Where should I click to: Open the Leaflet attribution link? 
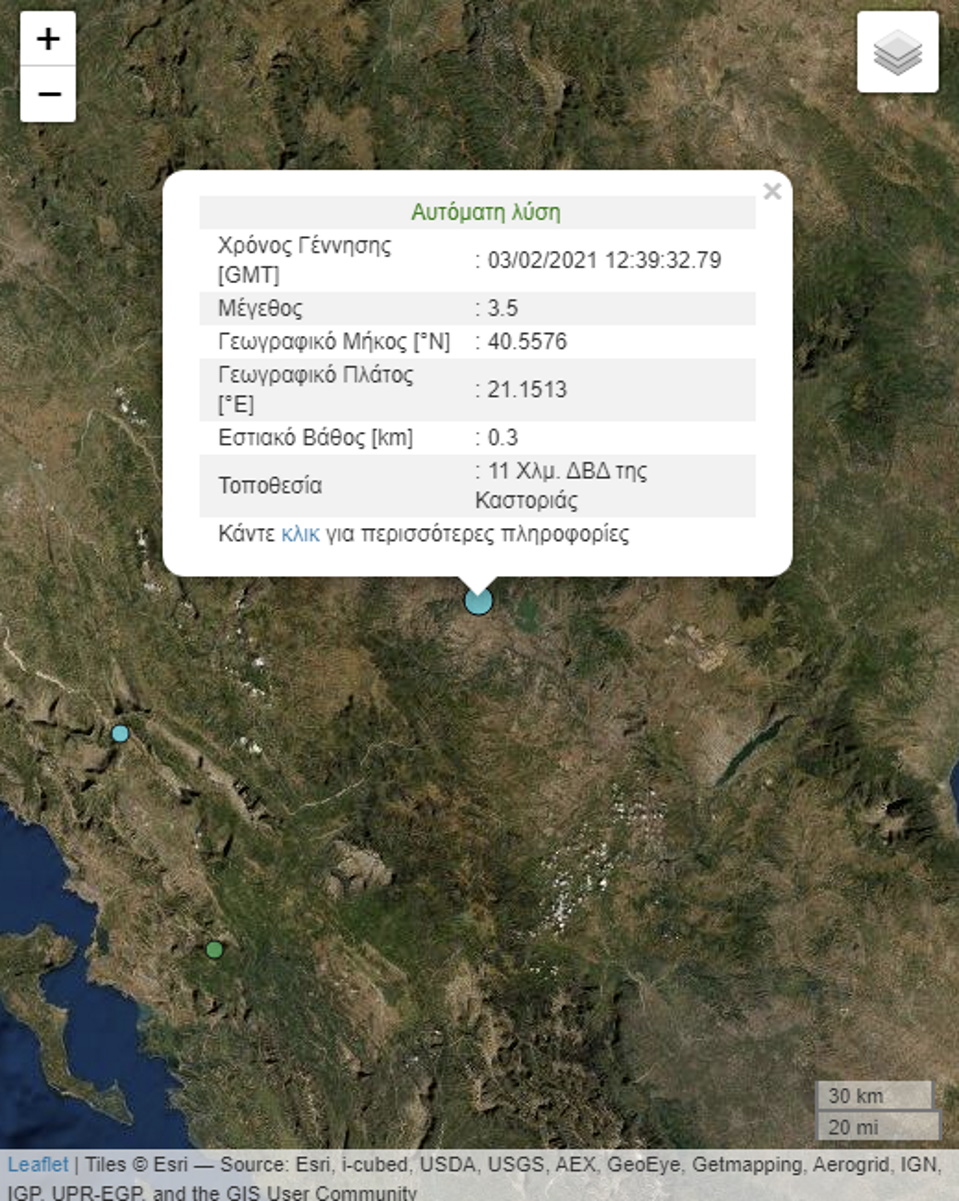(x=37, y=1164)
